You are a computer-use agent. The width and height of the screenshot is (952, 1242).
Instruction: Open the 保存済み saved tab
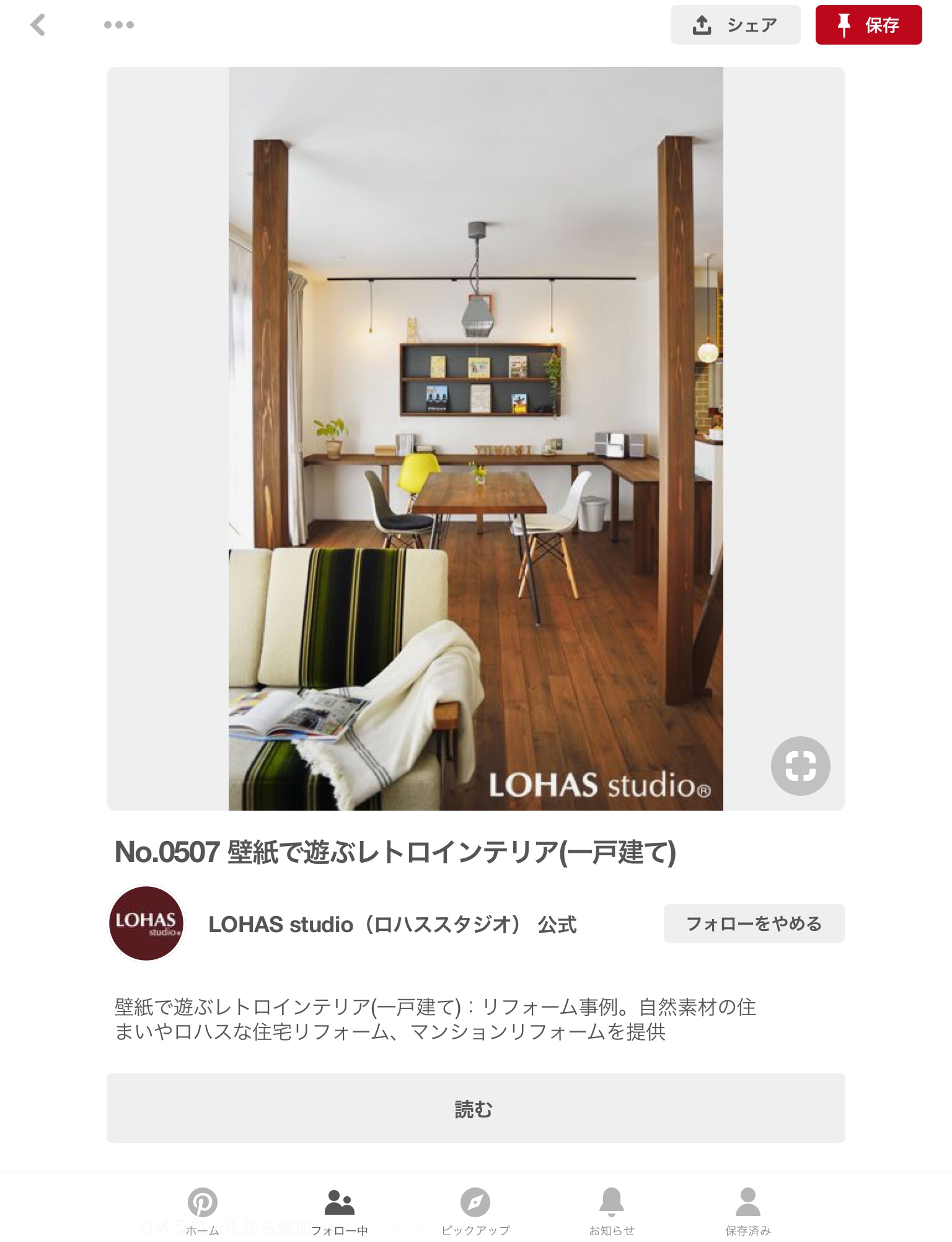748,1210
